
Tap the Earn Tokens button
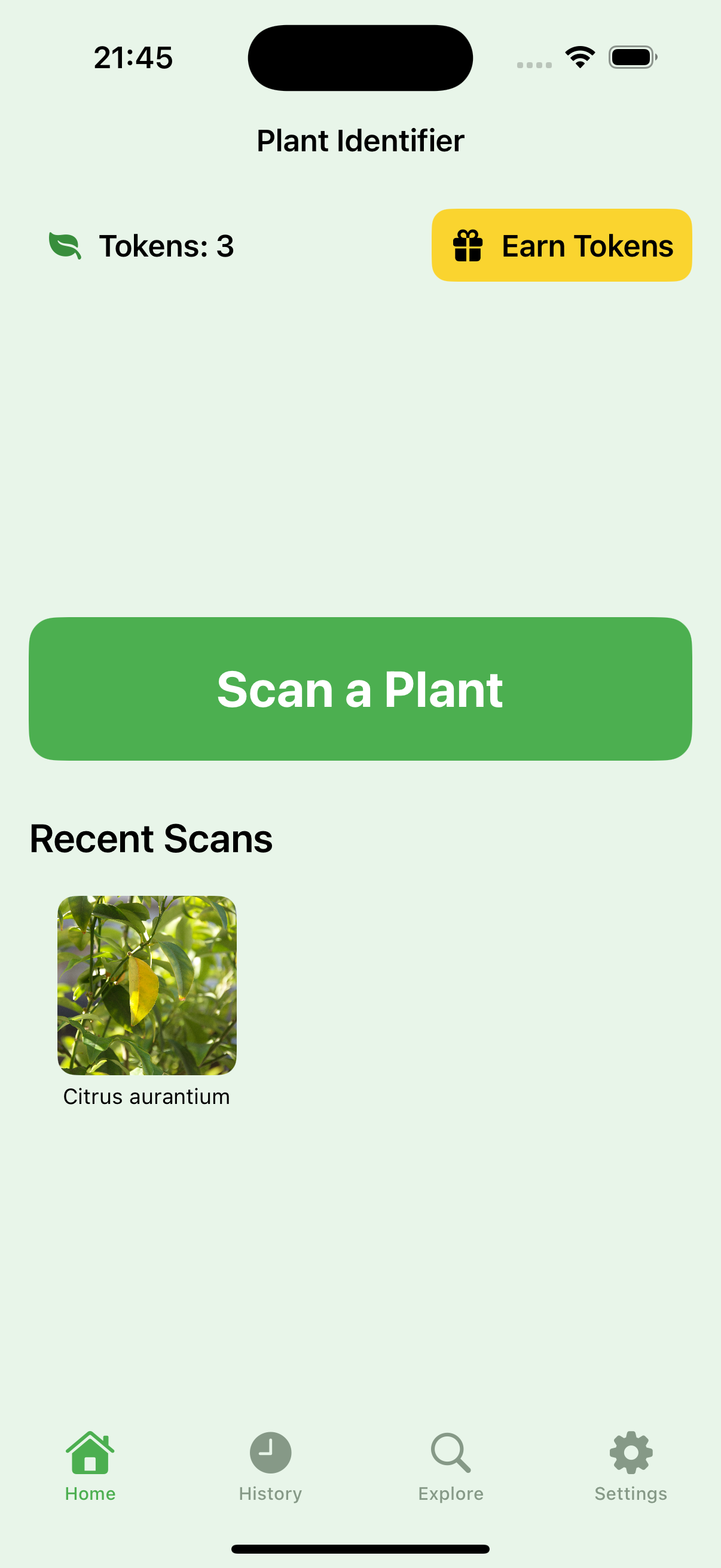[x=561, y=245]
